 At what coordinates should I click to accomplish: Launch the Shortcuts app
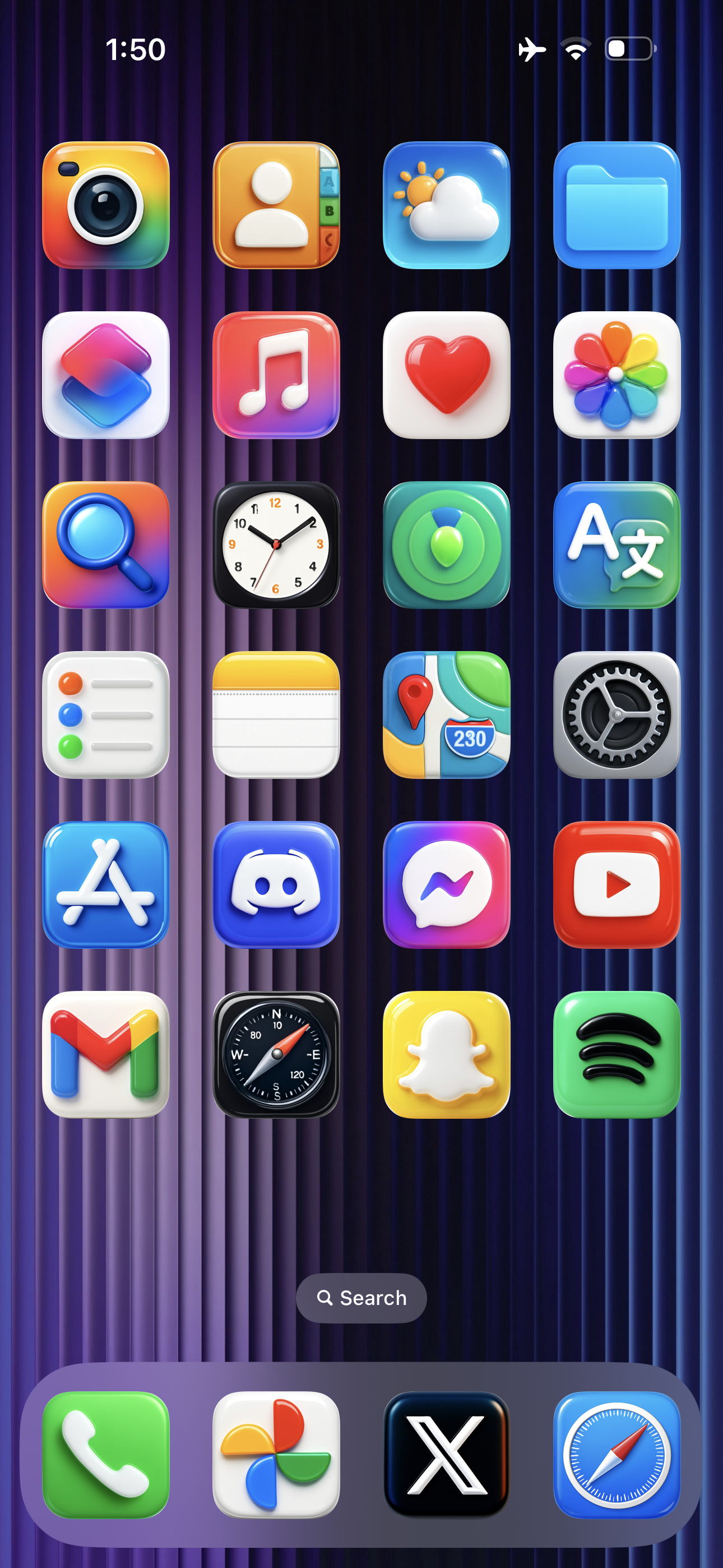pos(106,375)
